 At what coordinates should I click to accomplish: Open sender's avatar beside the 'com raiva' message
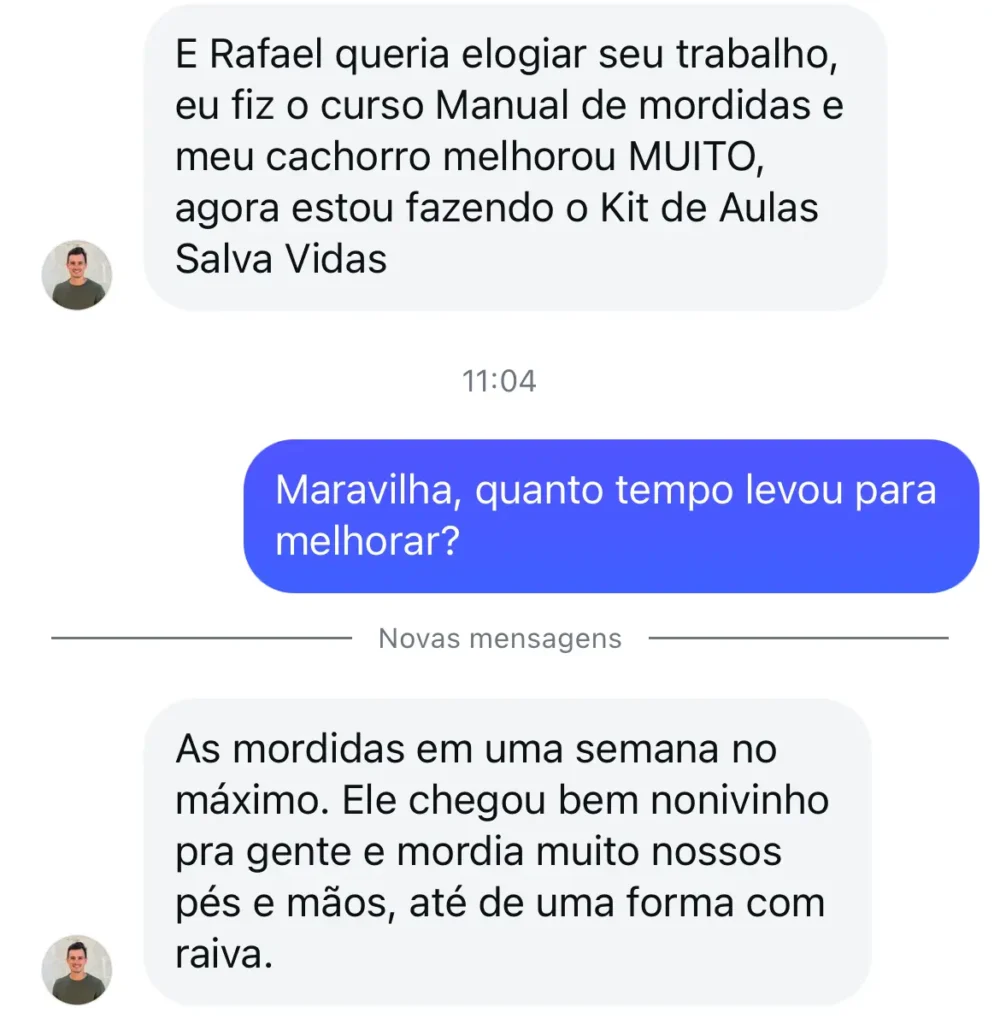pos(77,970)
